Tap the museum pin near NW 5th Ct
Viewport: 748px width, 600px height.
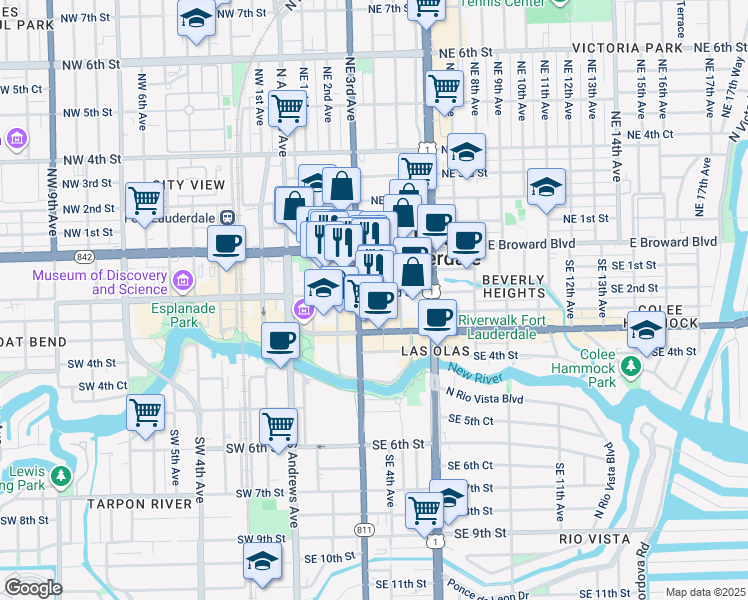coord(17,139)
